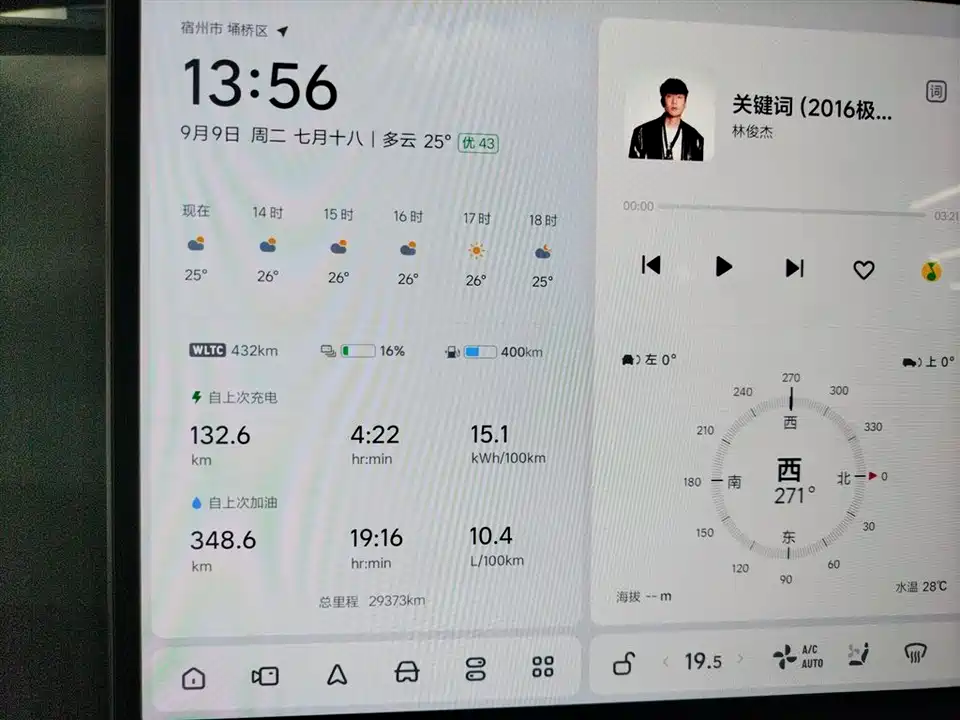Open the QQ Music app icon

coord(932,270)
